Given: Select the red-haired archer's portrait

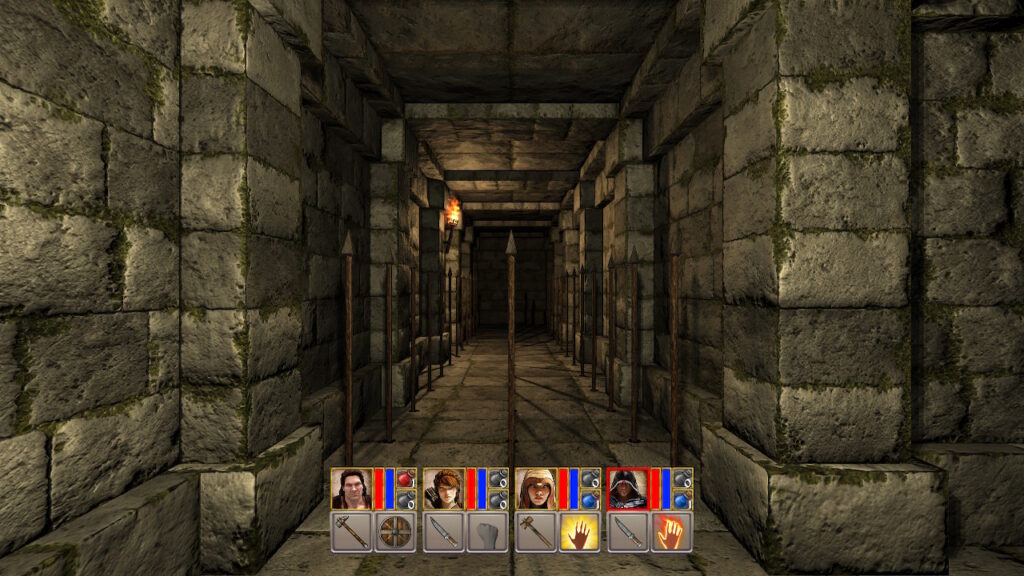Looking at the screenshot, I should (x=443, y=489).
